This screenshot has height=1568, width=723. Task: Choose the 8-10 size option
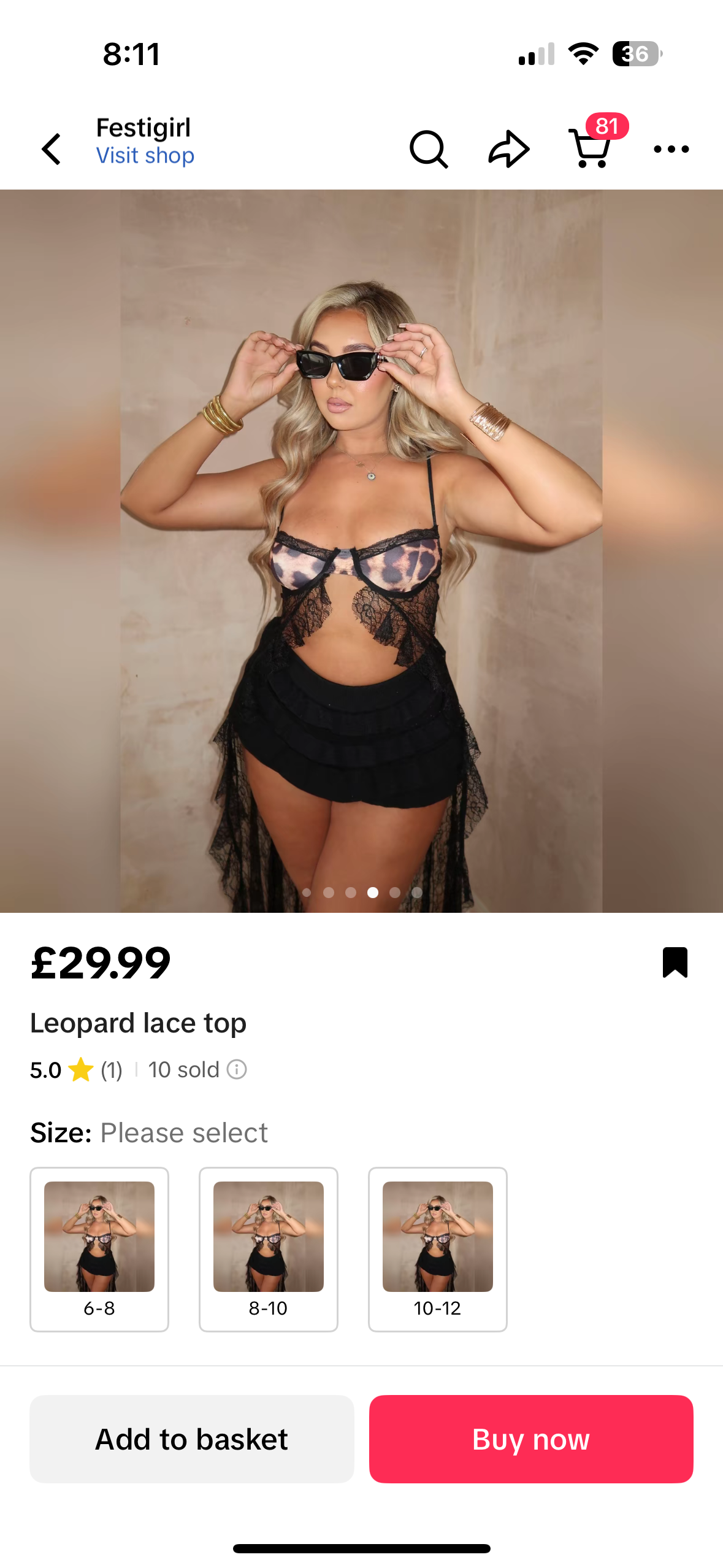point(269,1248)
